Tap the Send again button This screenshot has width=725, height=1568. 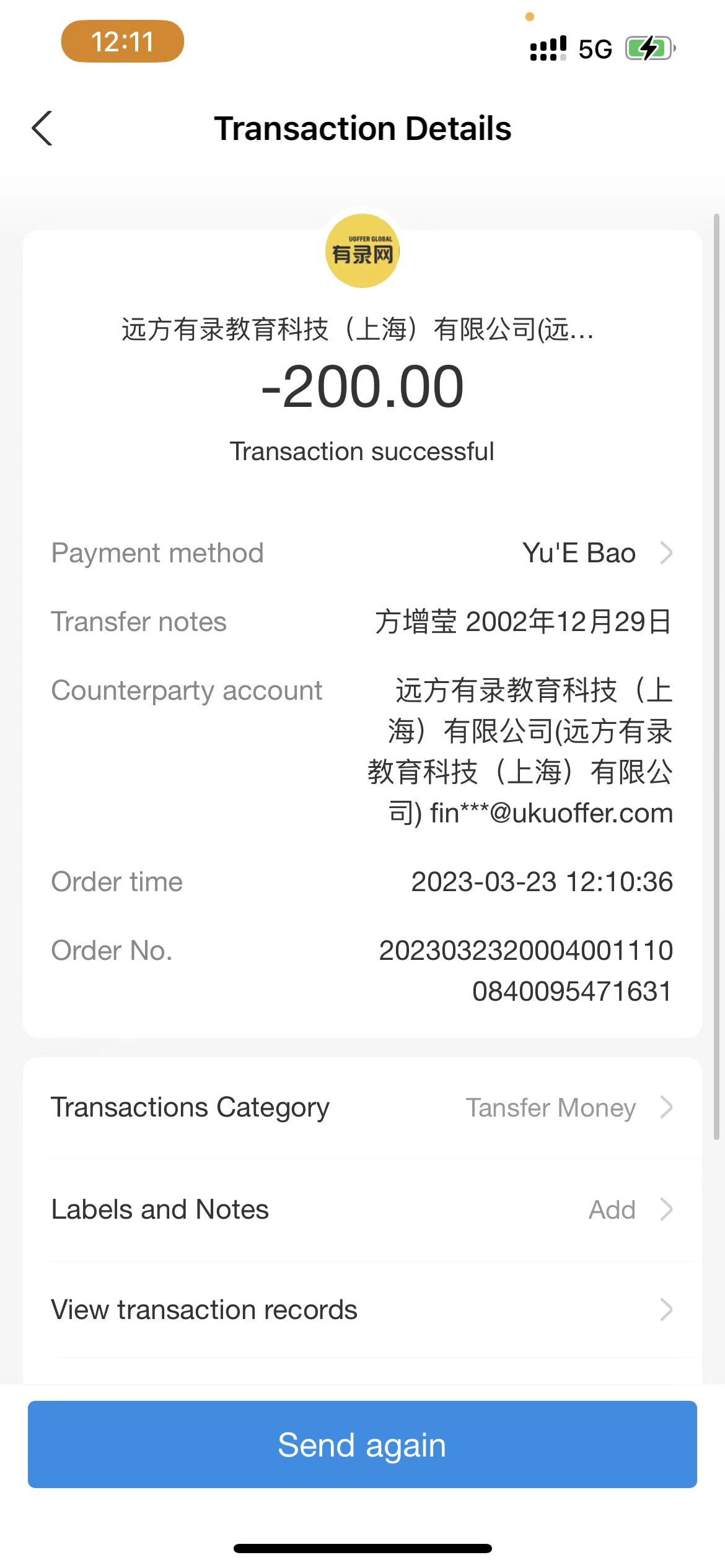[x=362, y=1445]
